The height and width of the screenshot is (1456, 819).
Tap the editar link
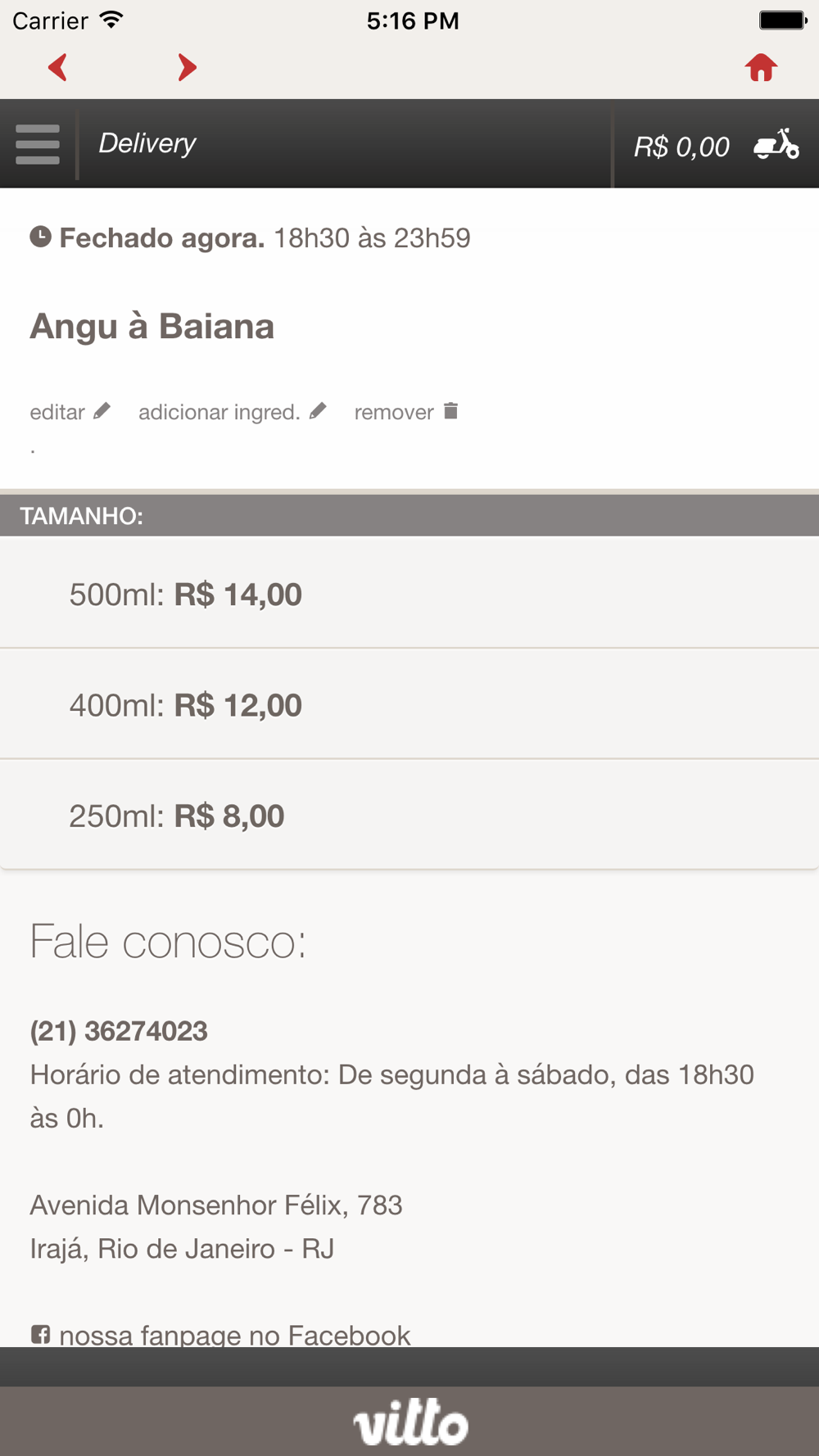[x=70, y=412]
